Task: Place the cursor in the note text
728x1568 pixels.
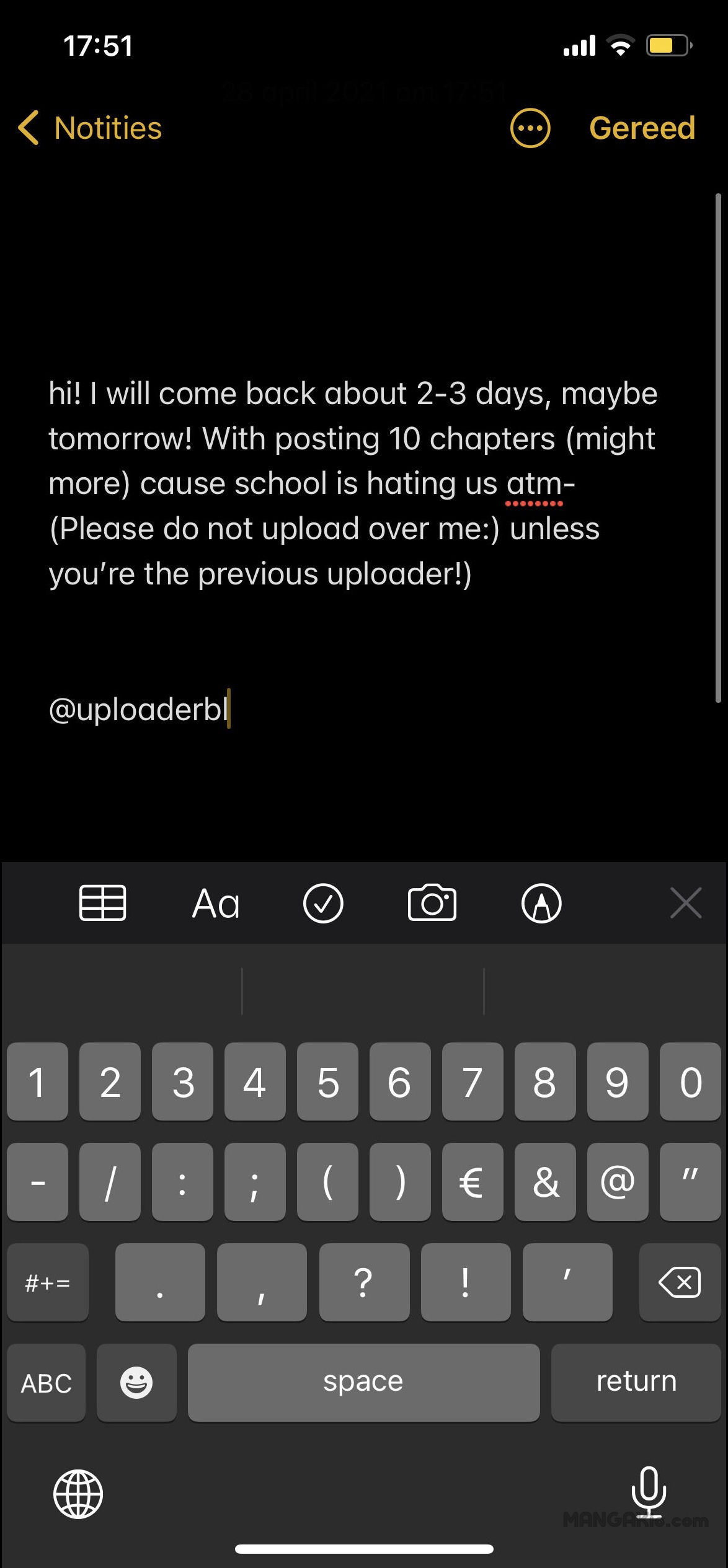Action: (353, 483)
